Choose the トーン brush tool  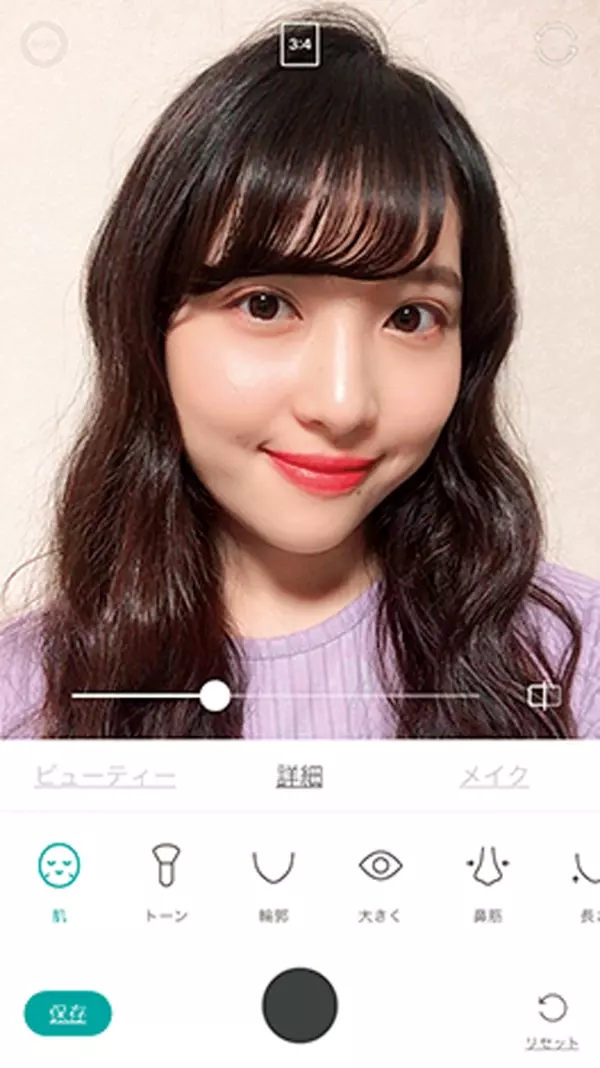point(165,875)
